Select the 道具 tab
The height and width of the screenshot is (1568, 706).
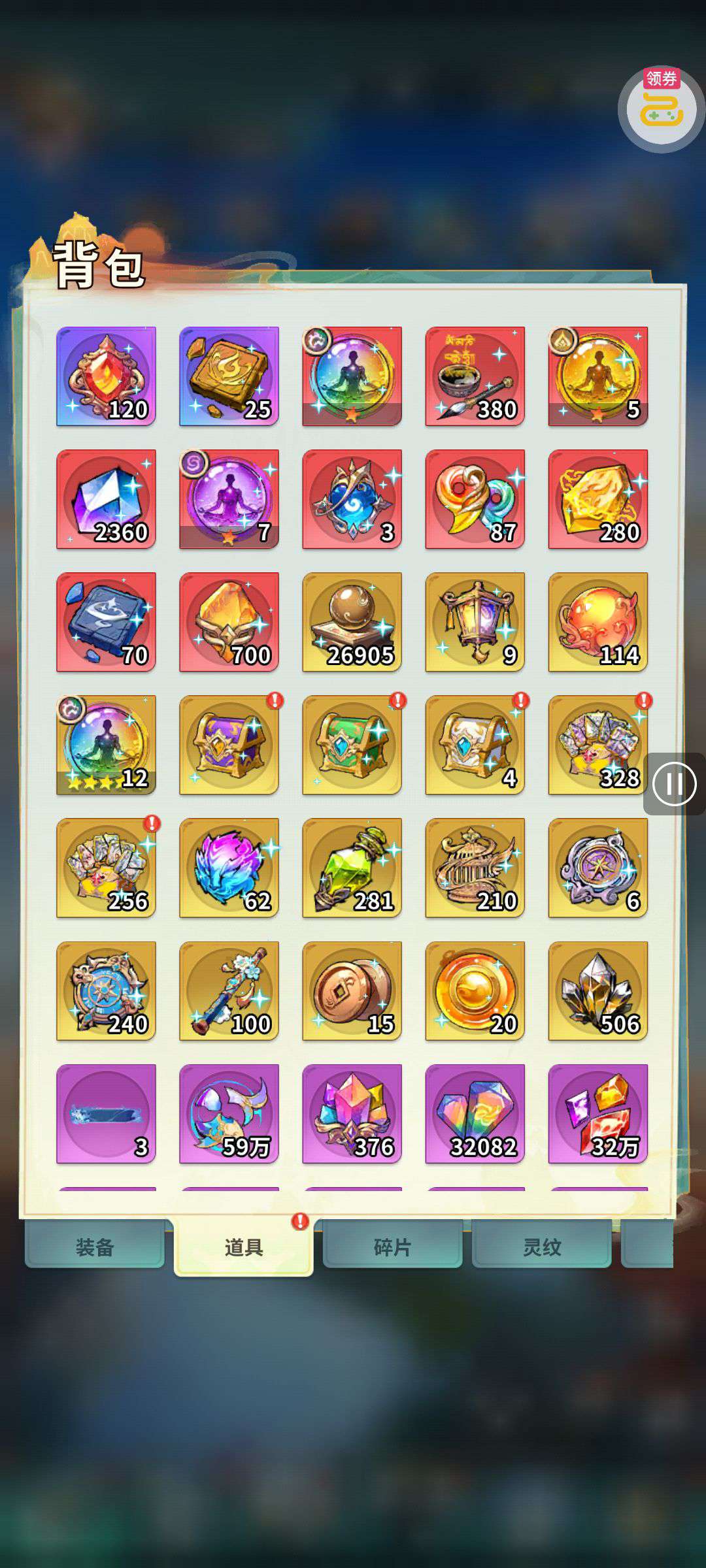243,1247
